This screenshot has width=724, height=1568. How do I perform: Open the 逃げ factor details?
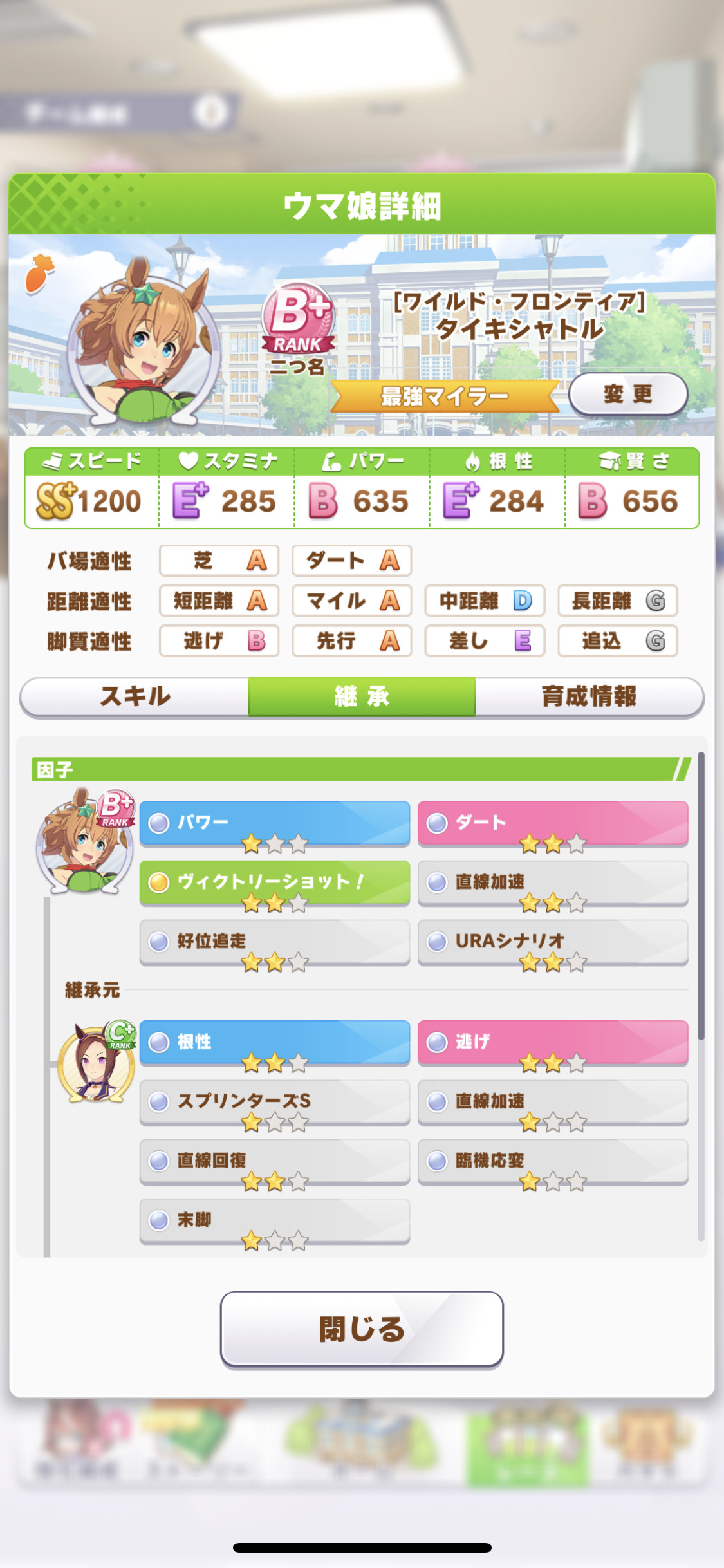click(553, 1042)
